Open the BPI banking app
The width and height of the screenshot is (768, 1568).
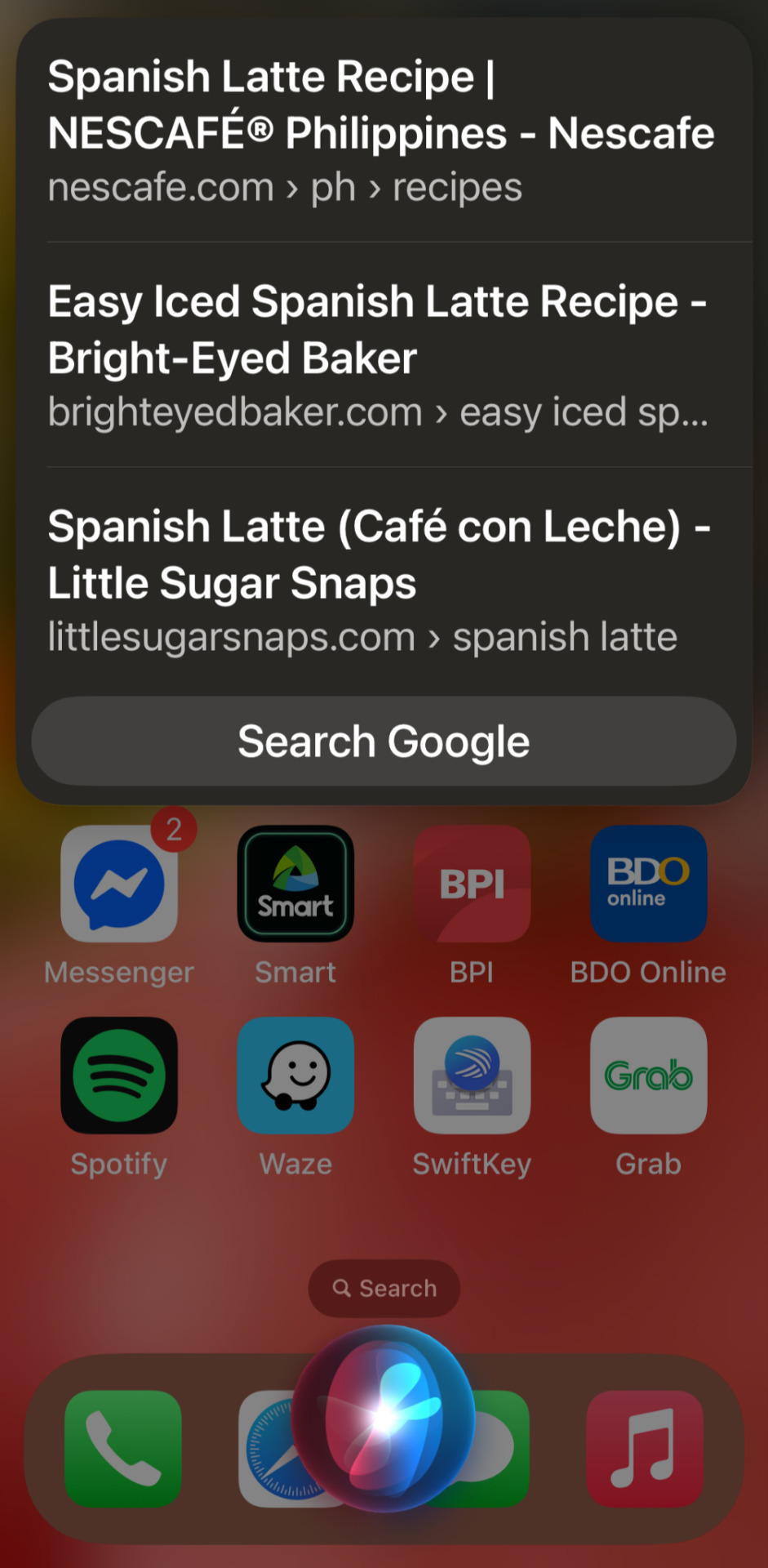472,884
